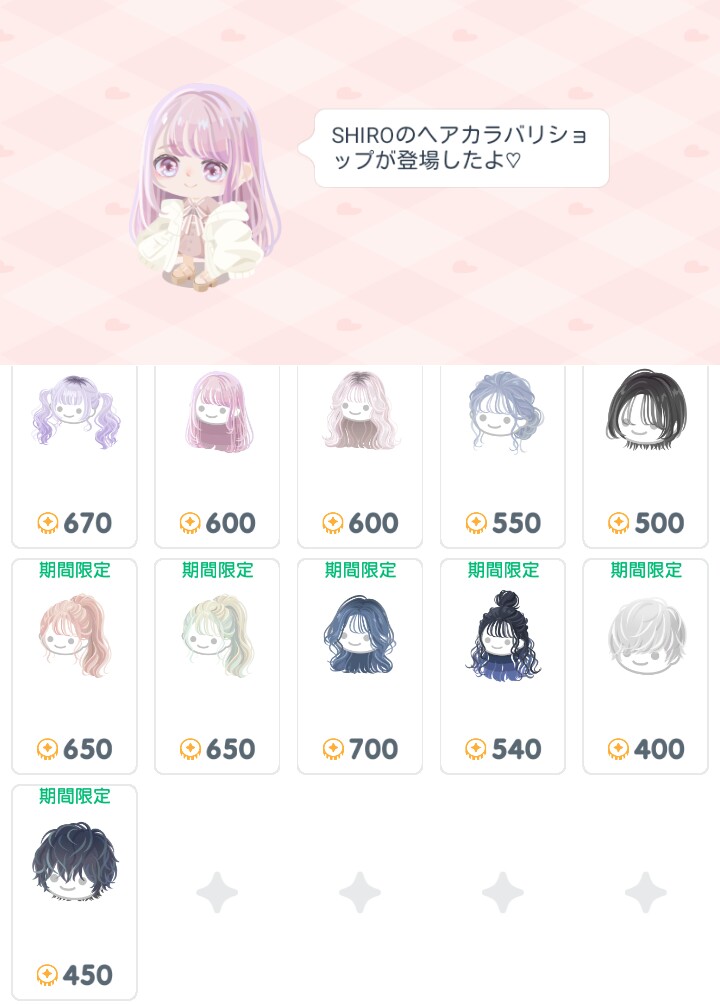The image size is (720, 1004).
Task: Tap the black short hair for 500 coins
Action: pyautogui.click(x=645, y=455)
